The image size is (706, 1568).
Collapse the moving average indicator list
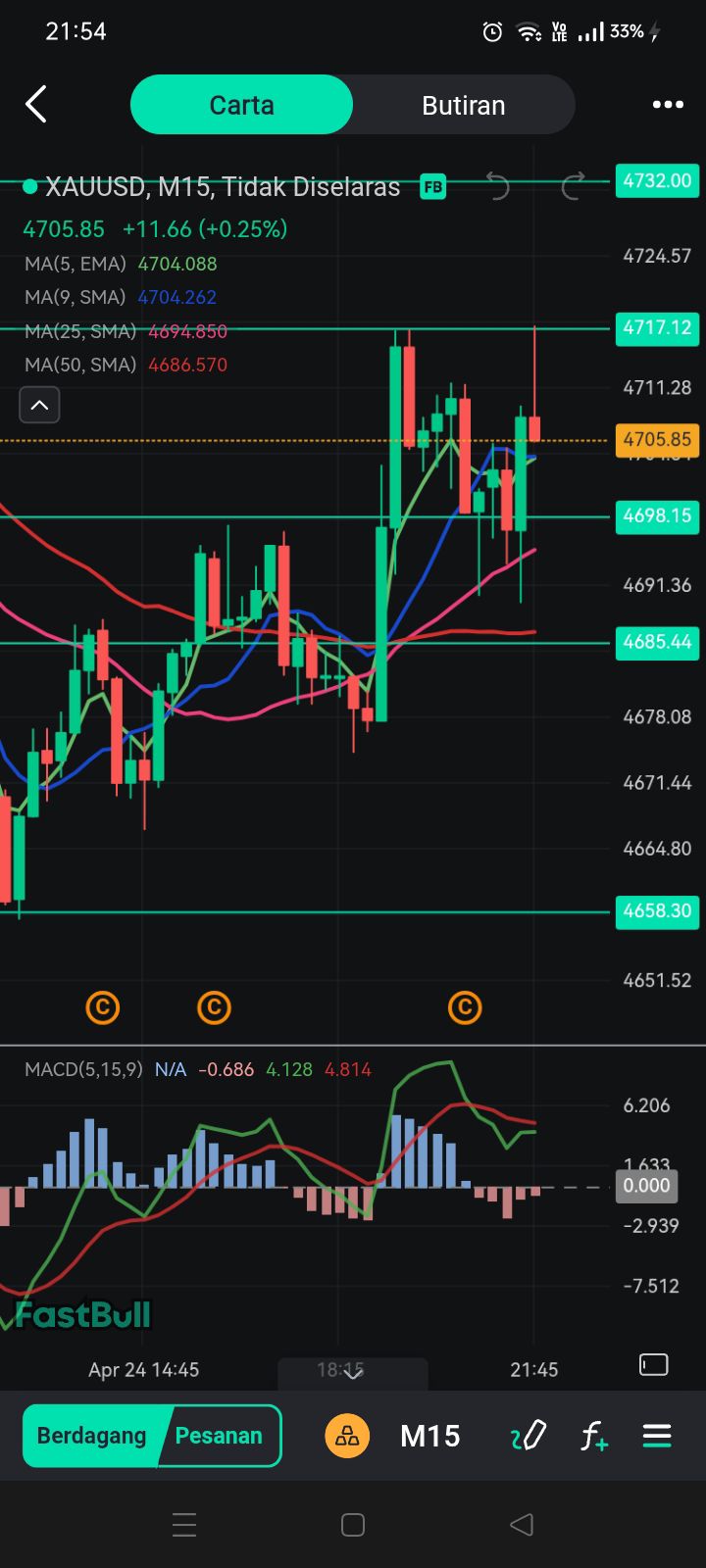click(x=39, y=404)
